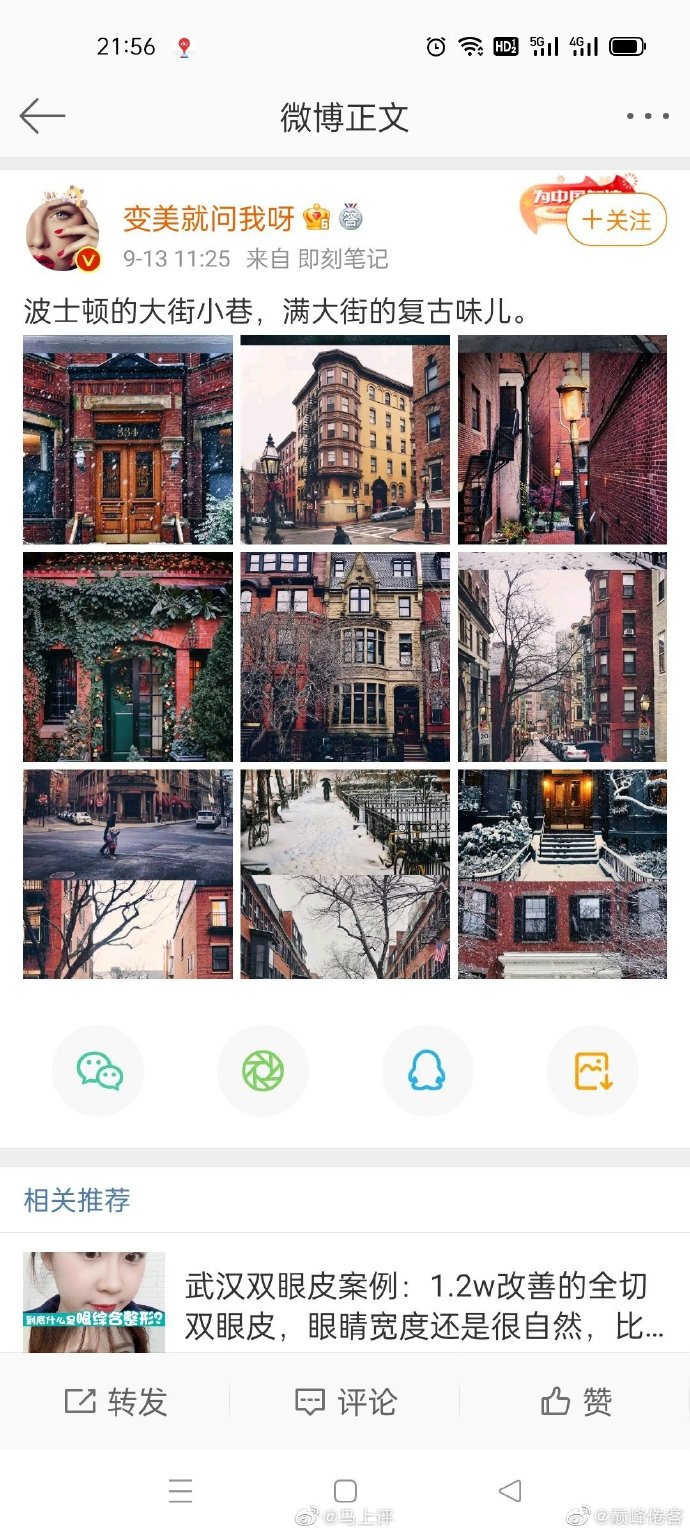Screen dimensions: 690x1533
Task: View the snowy stairs with lit doorway photo
Action: click(x=562, y=874)
